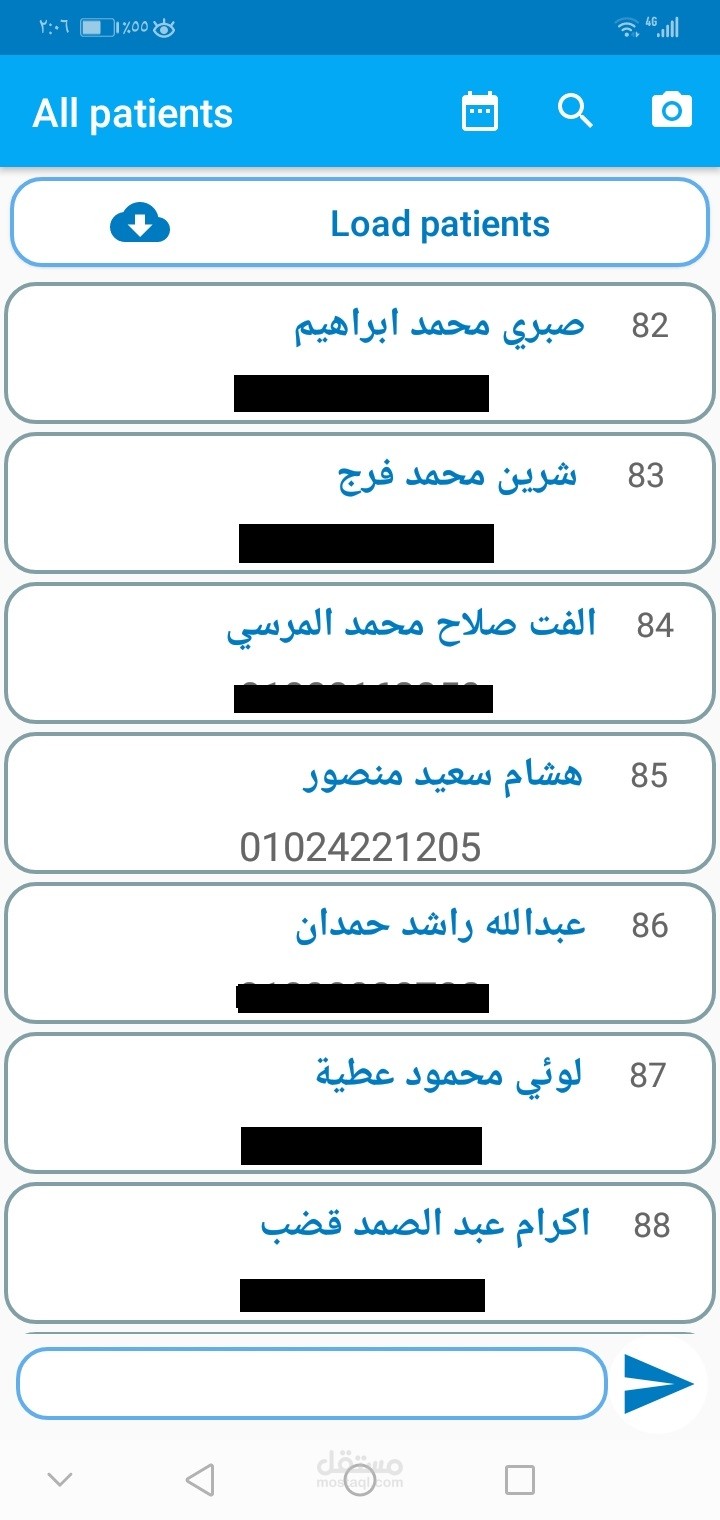Open patient search with the magnifier icon
The width and height of the screenshot is (720, 1520).
coord(575,111)
